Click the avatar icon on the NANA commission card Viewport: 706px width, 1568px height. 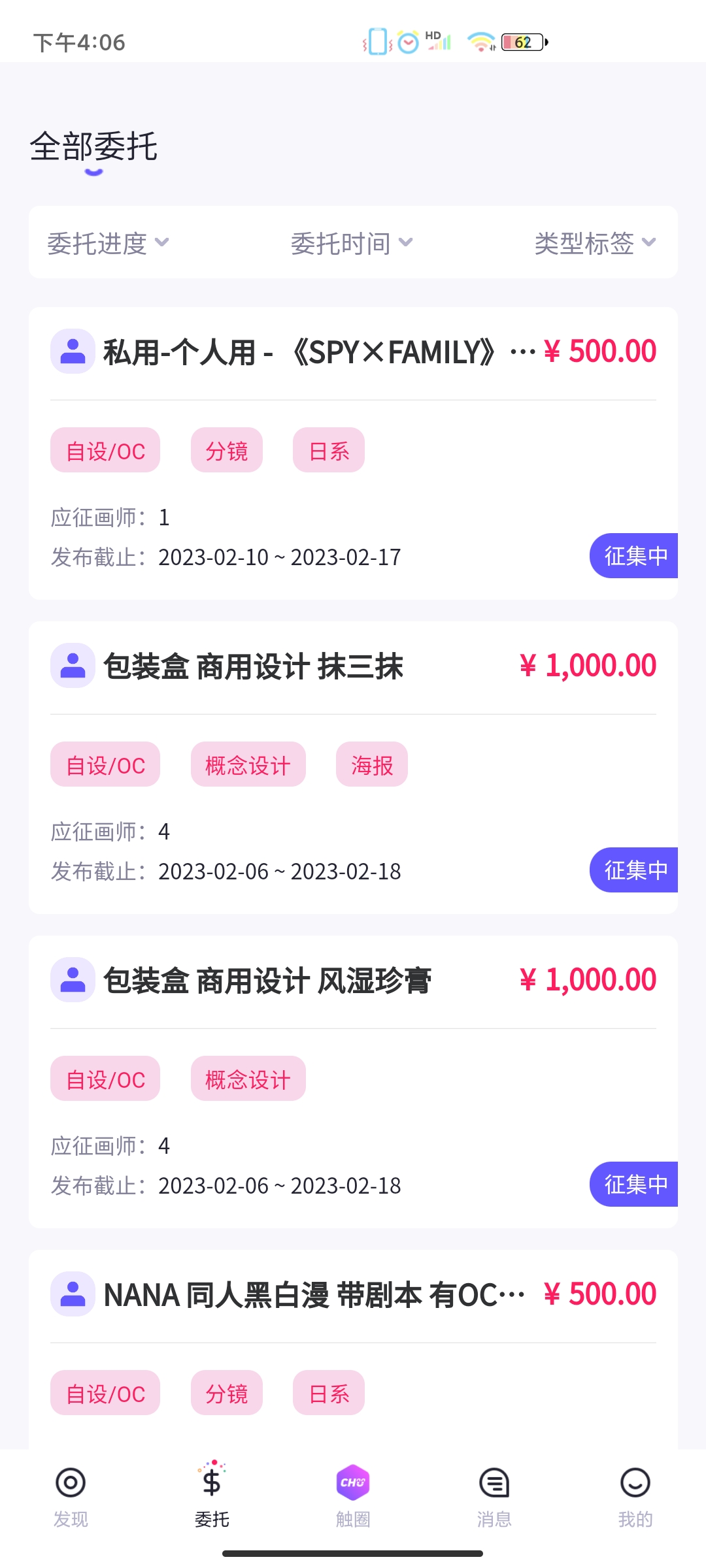click(73, 1294)
